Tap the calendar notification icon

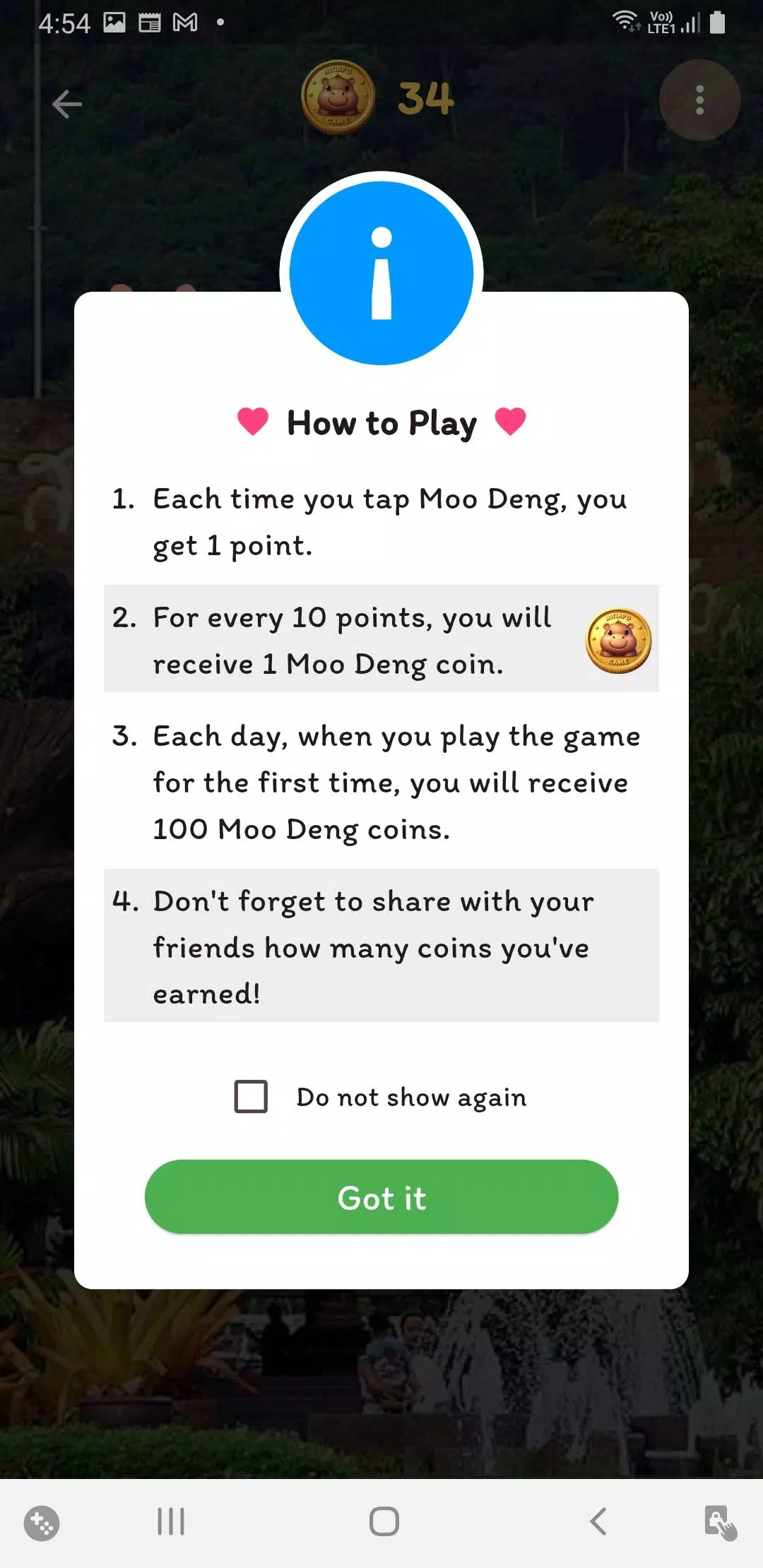pyautogui.click(x=150, y=21)
